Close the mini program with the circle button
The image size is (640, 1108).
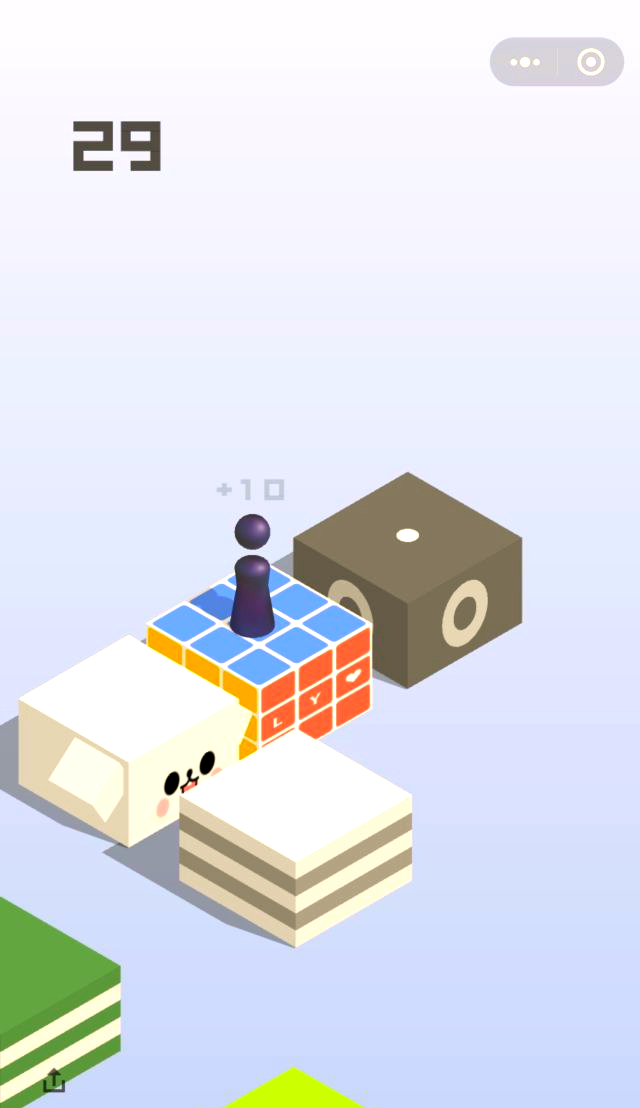[x=591, y=62]
